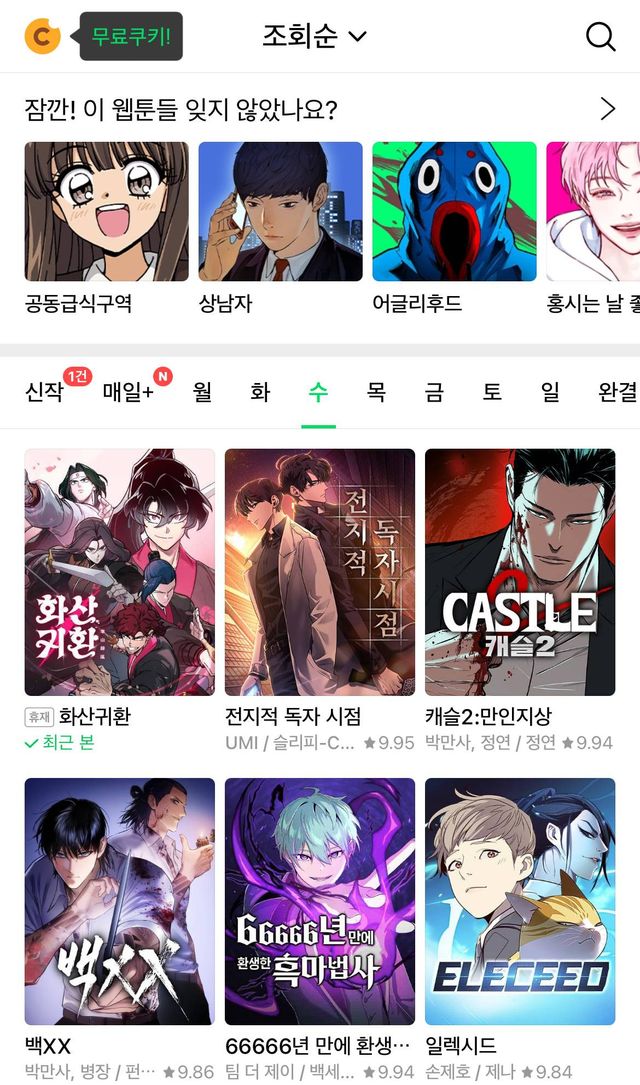Expand the 조회순 sort dropdown
This screenshot has height=1085, width=640.
(315, 36)
